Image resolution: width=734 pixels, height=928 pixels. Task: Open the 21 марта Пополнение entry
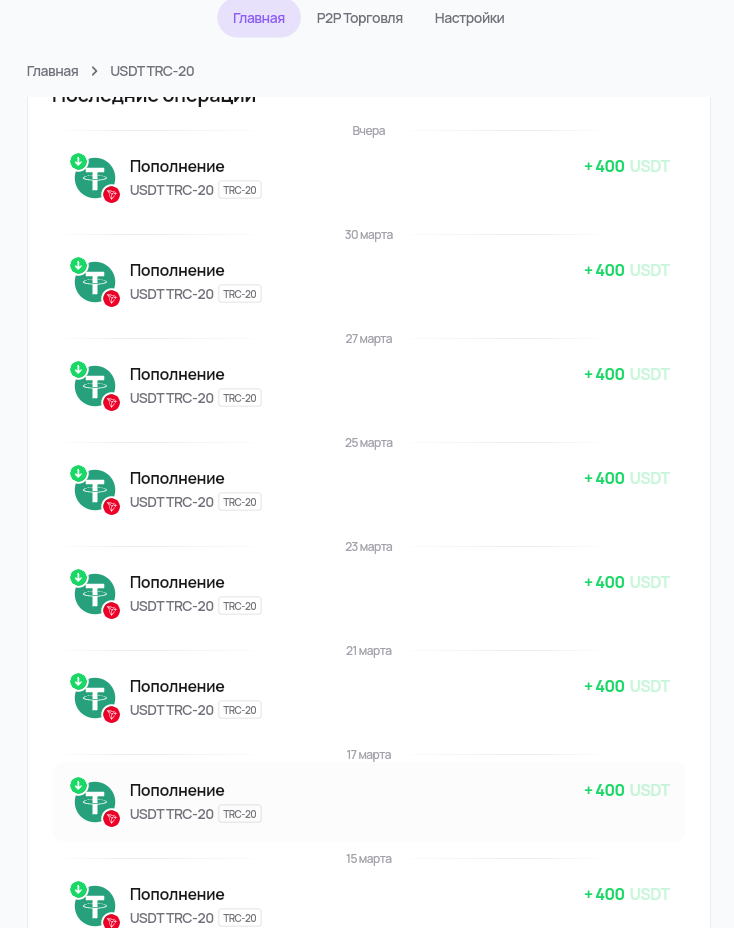tap(369, 698)
